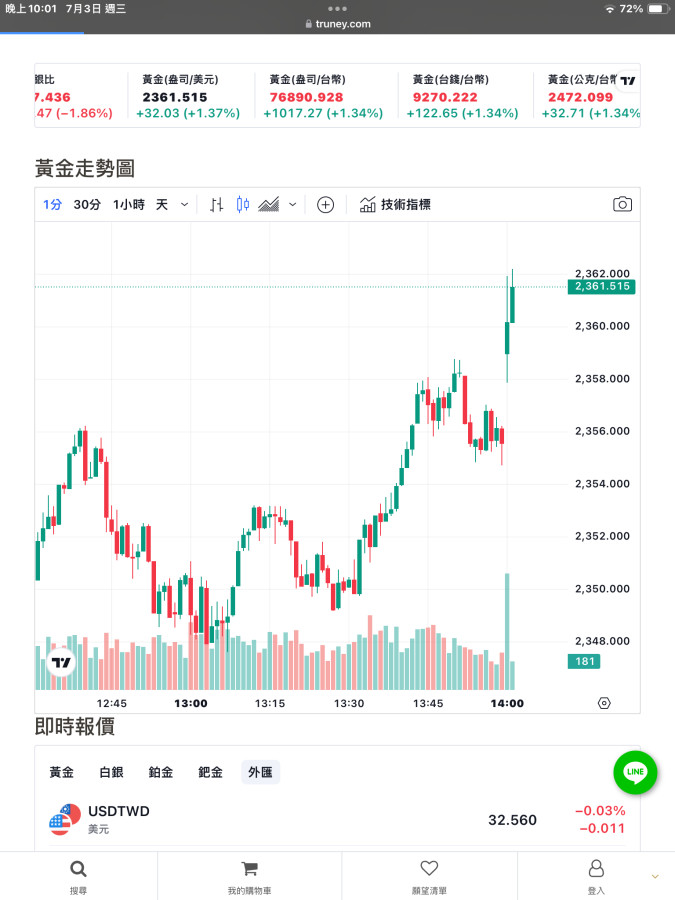Image resolution: width=675 pixels, height=900 pixels.
Task: Expand the interval dropdown chevron
Action: [x=184, y=204]
